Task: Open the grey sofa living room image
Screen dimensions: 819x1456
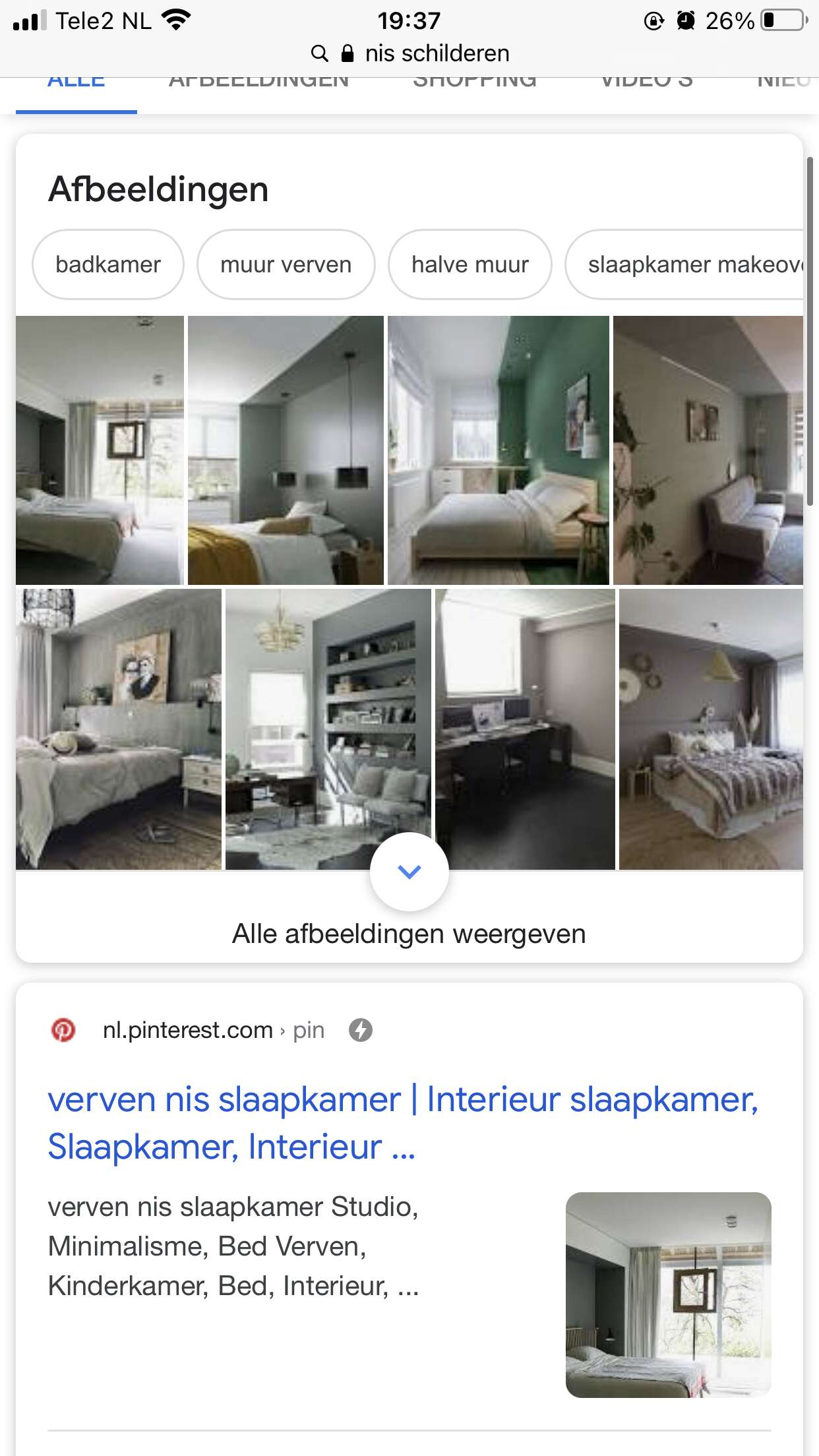Action: (708, 450)
